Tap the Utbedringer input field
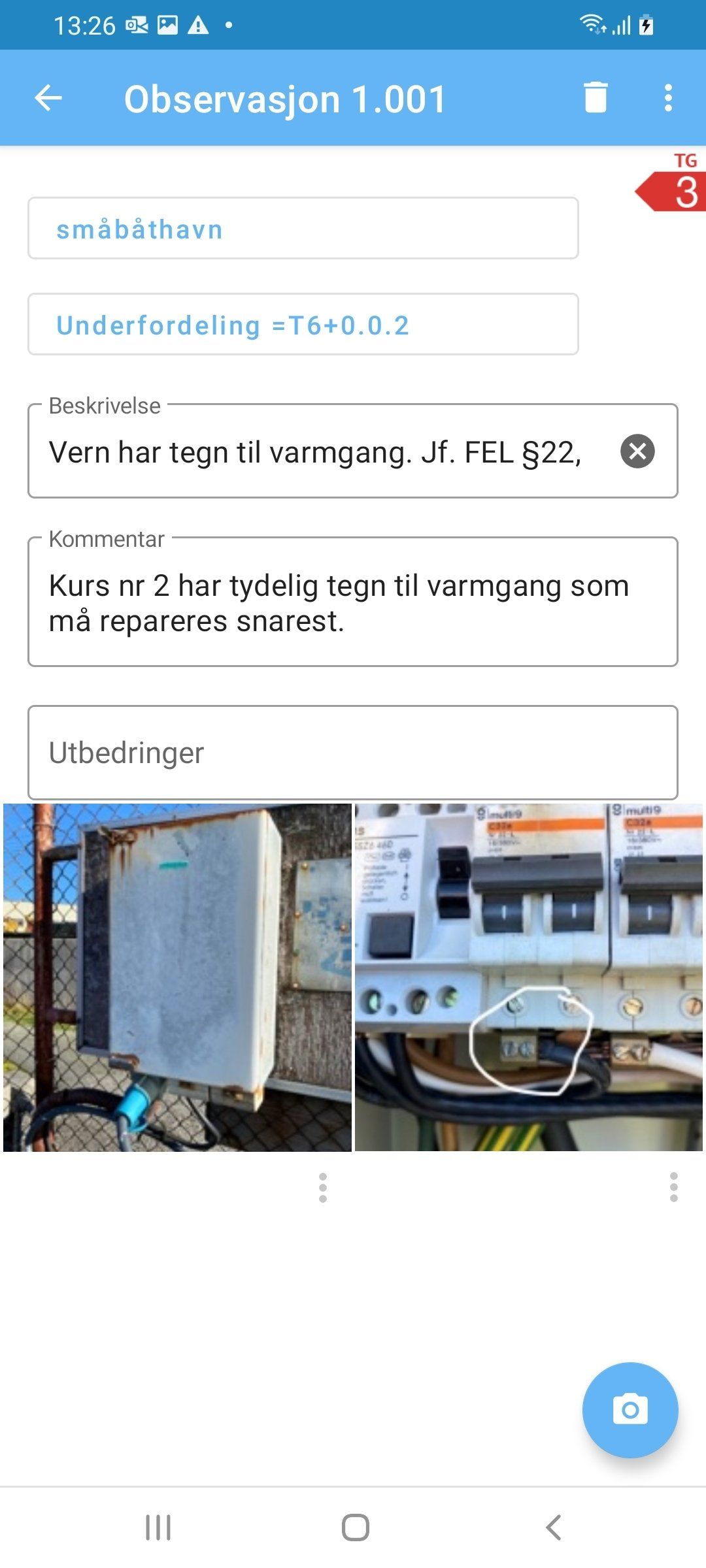This screenshot has width=706, height=1568. pos(352,753)
